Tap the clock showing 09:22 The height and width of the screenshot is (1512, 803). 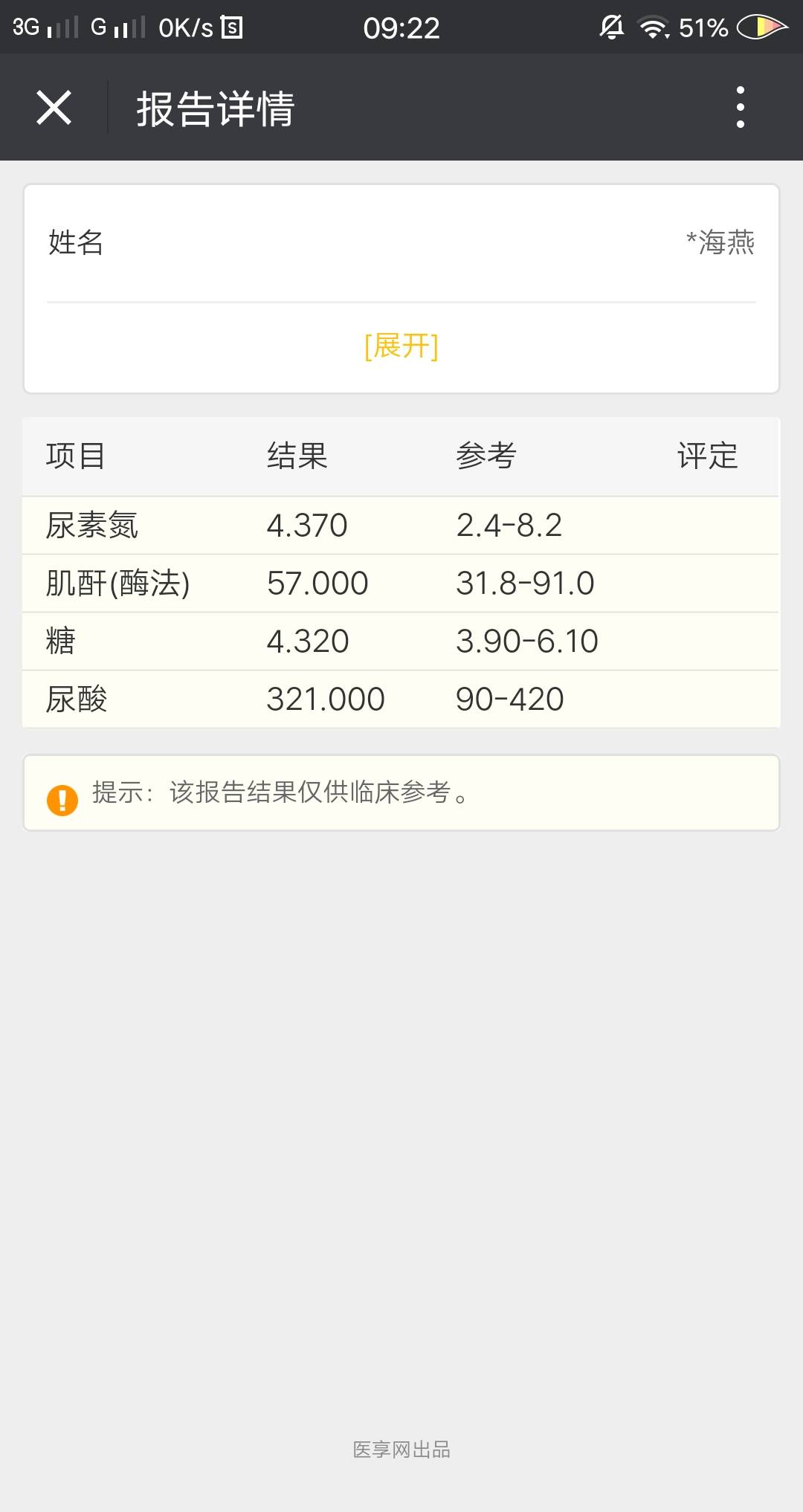(x=401, y=27)
